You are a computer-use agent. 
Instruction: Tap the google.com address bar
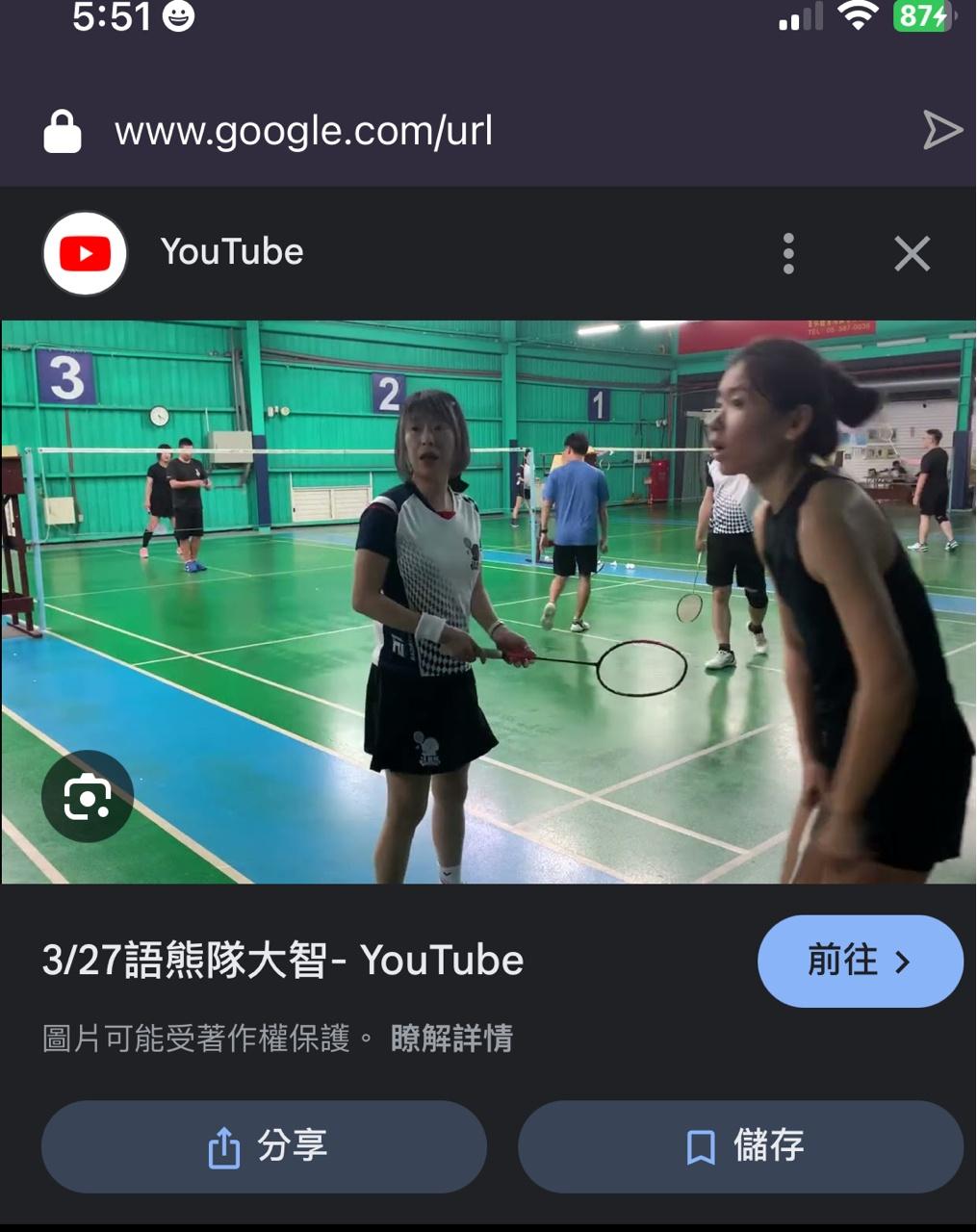pyautogui.click(x=303, y=131)
